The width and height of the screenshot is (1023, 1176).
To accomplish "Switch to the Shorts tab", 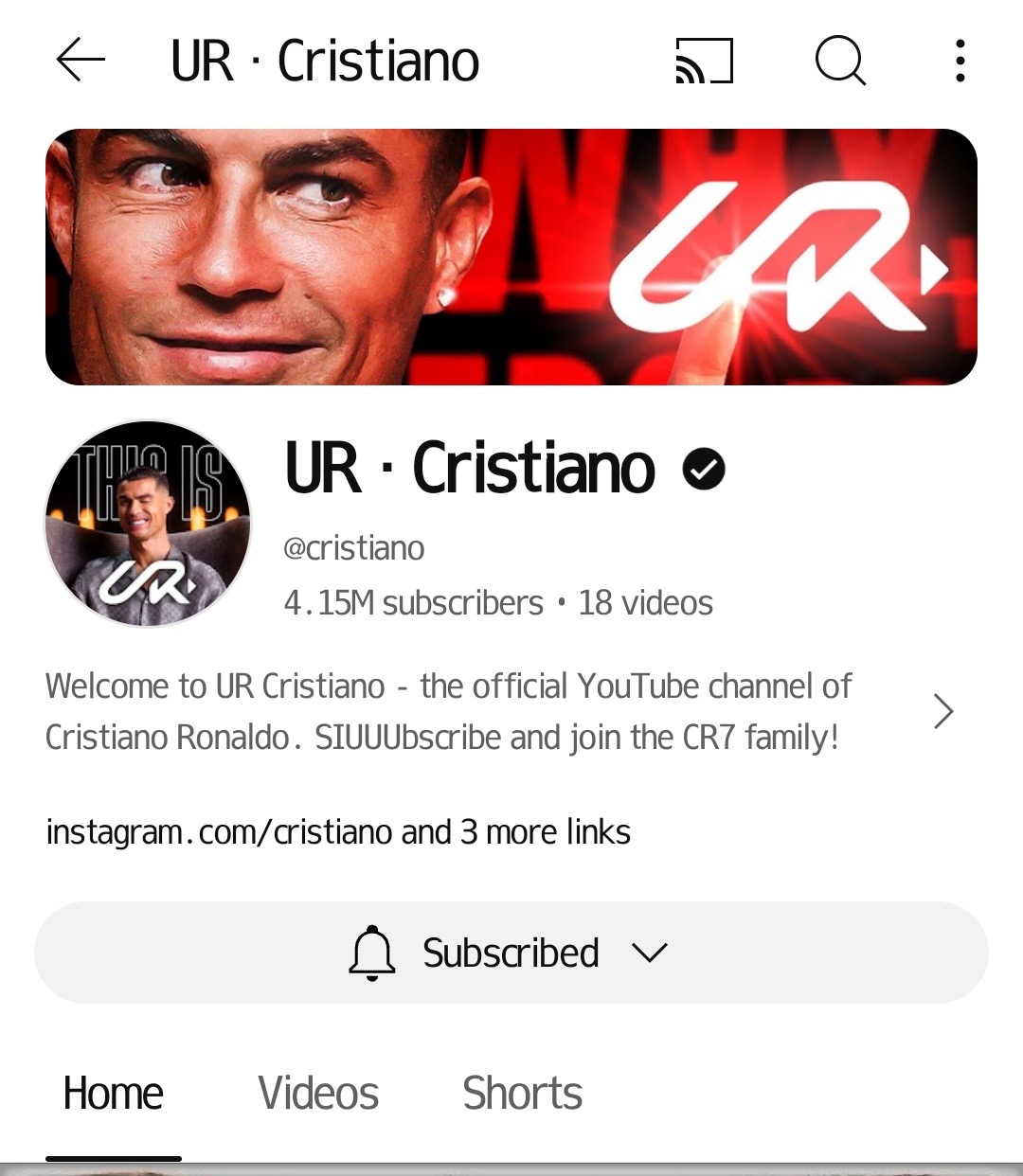I will [x=522, y=1094].
